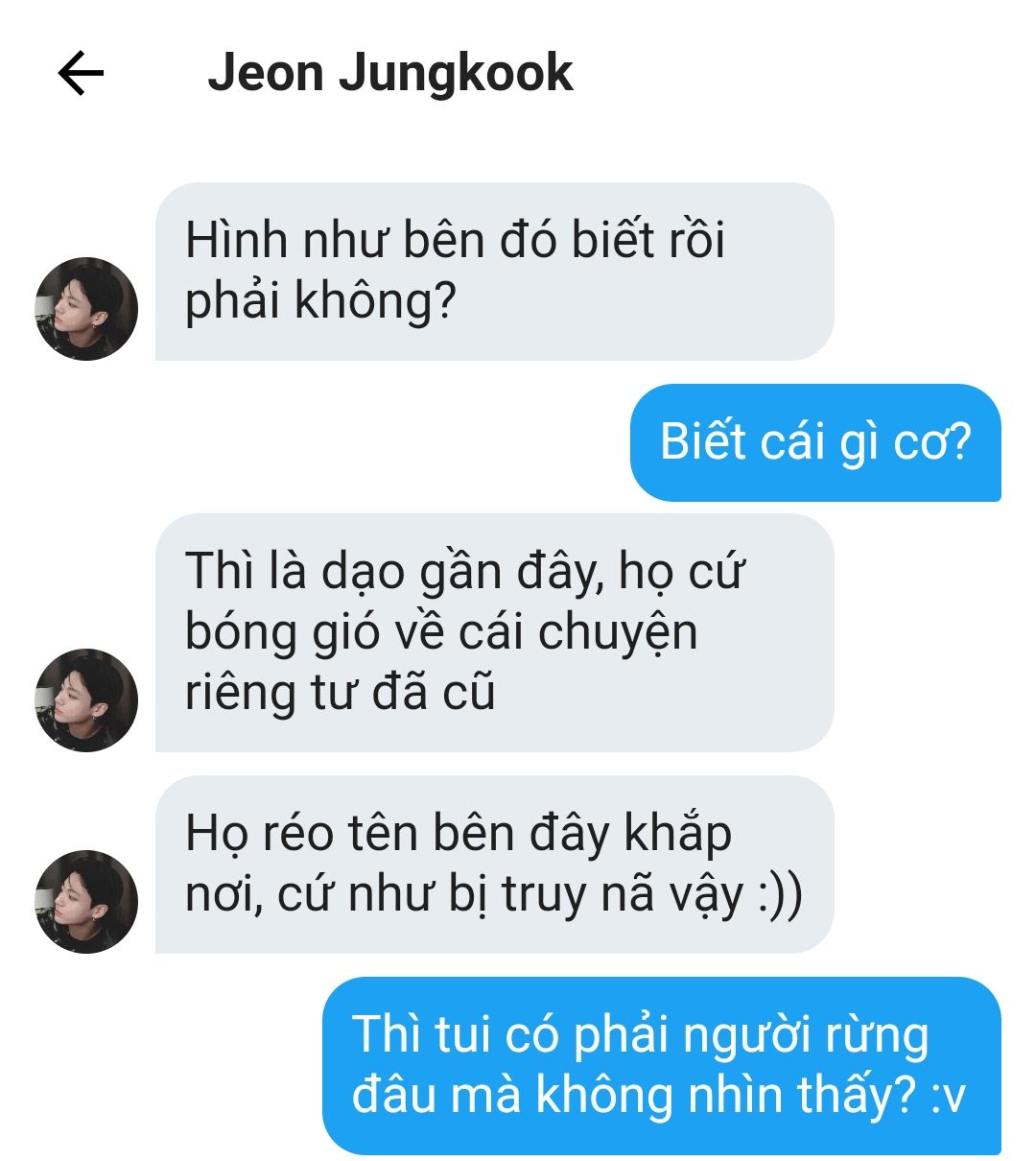The width and height of the screenshot is (1036, 1161).
Task: Tap the avatar beside "Họ réo tên" message
Action: pos(86,901)
